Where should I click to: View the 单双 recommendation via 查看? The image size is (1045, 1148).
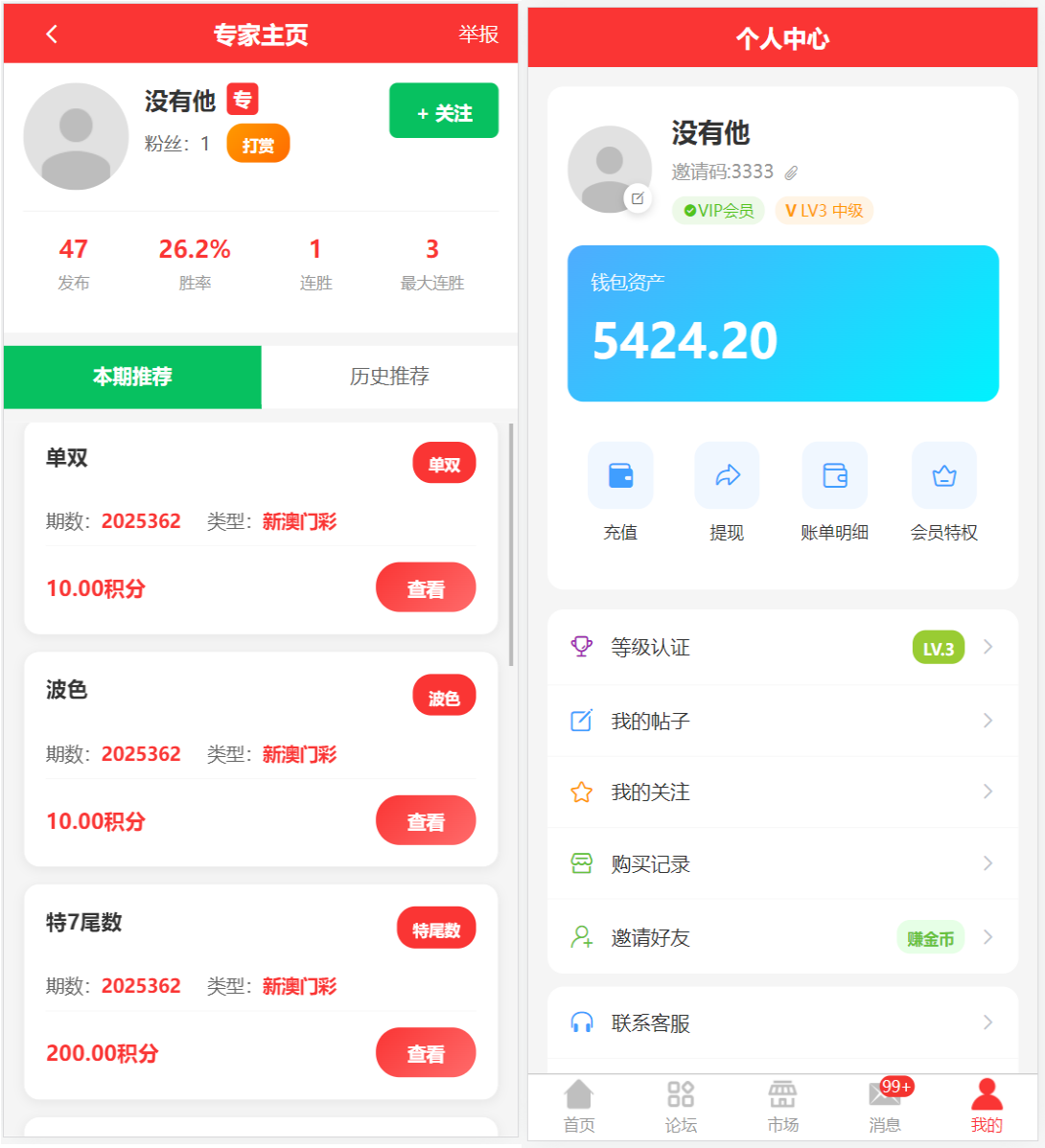pyautogui.click(x=425, y=587)
